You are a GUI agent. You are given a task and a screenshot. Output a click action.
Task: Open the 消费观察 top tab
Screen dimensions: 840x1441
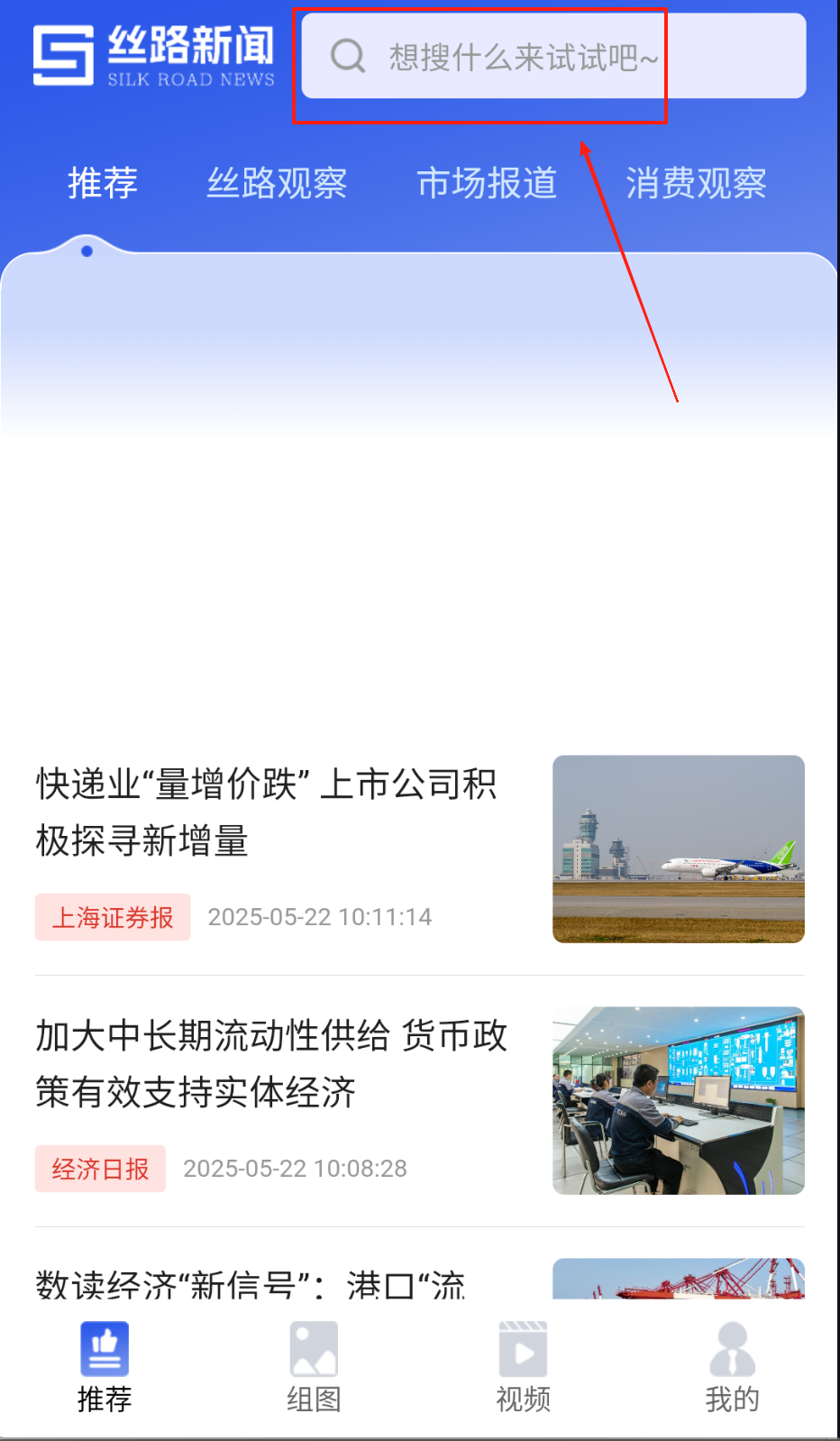pyautogui.click(x=696, y=183)
